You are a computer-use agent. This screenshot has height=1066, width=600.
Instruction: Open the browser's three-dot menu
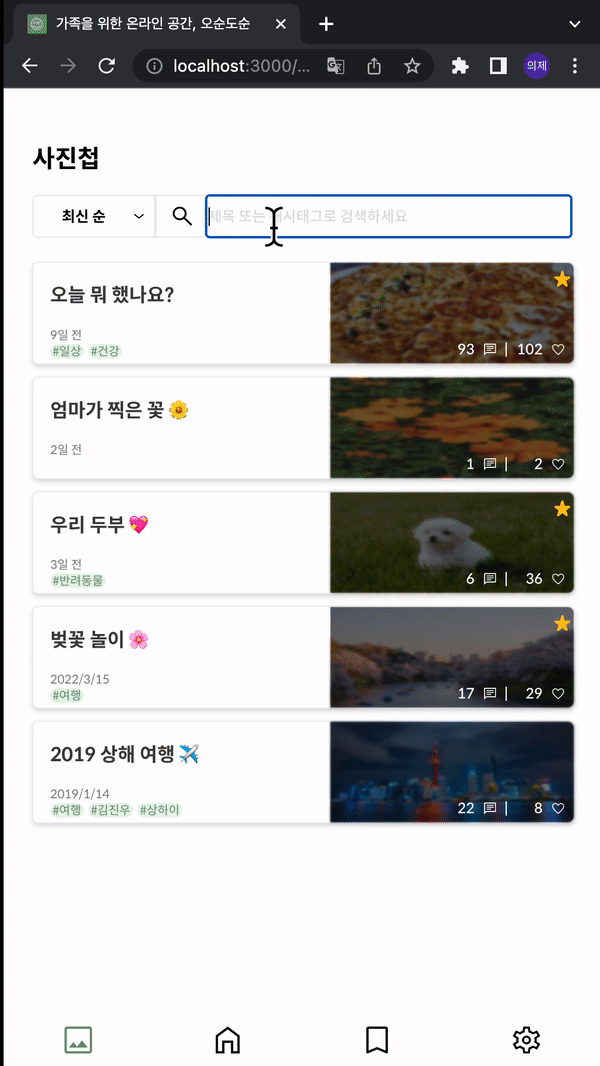[x=574, y=66]
